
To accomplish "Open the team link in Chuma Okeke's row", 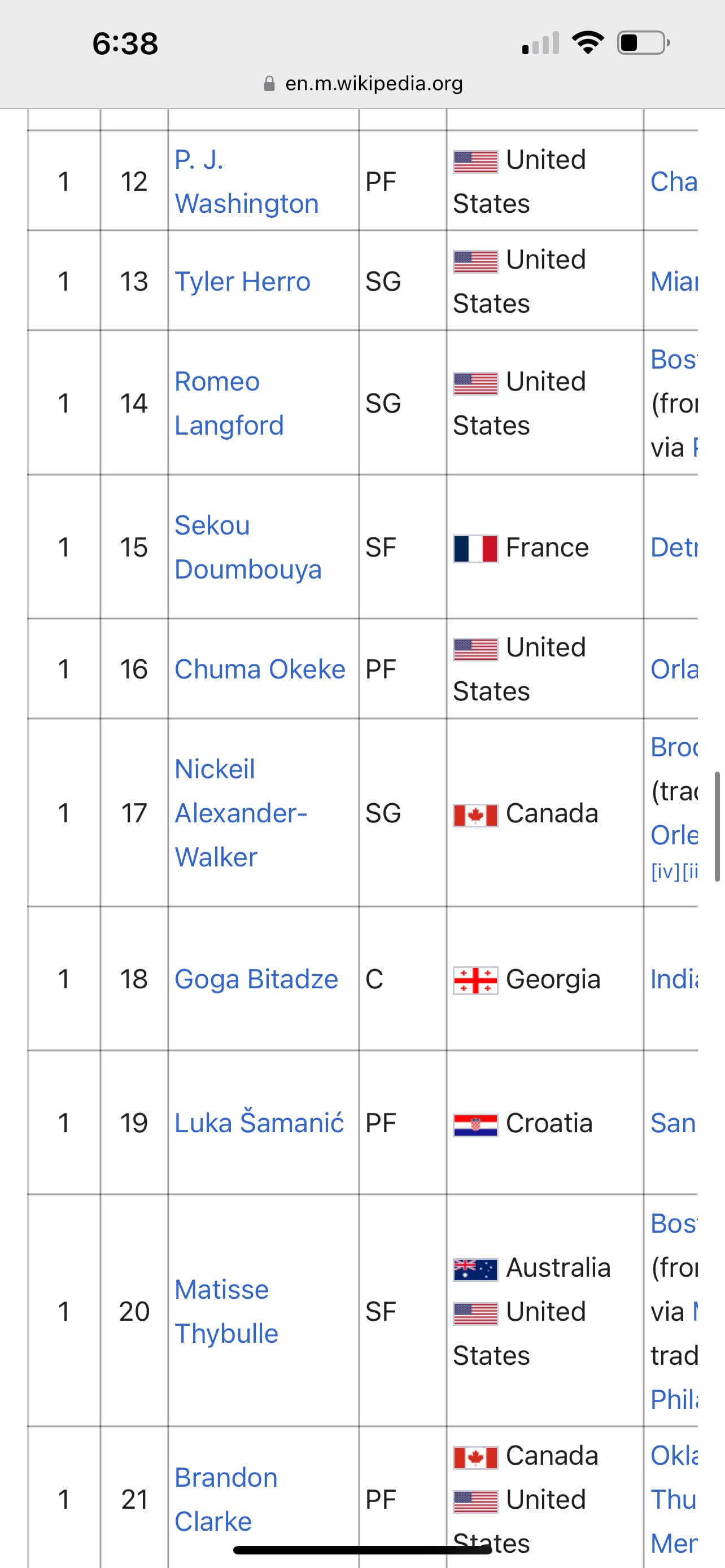I will (x=674, y=669).
